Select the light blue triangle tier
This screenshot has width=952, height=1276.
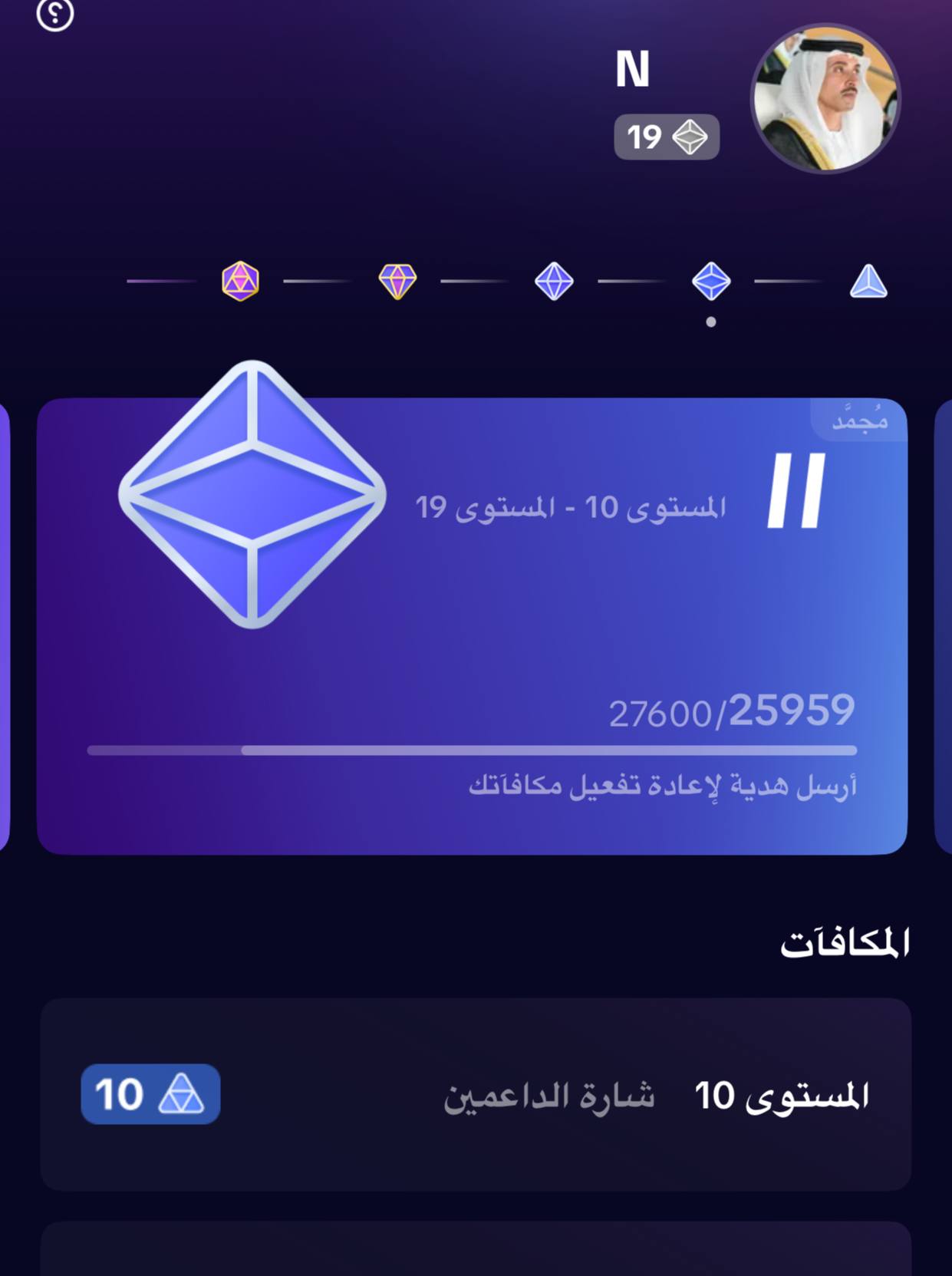[x=868, y=282]
